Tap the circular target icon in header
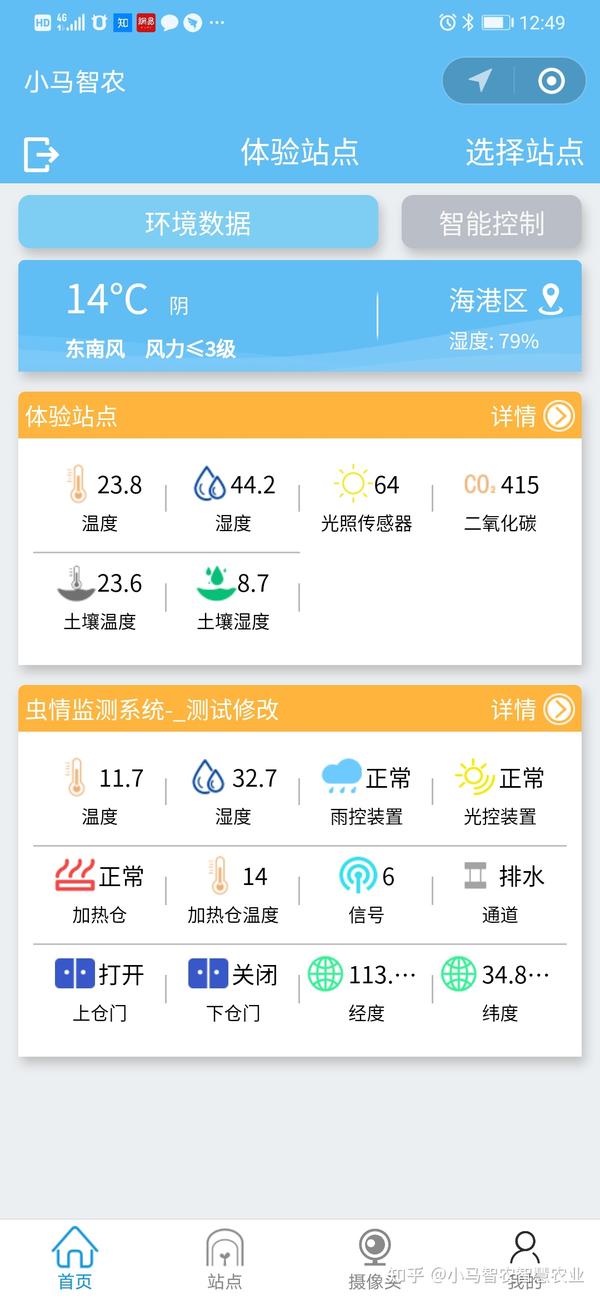The image size is (600, 1300). click(x=551, y=81)
